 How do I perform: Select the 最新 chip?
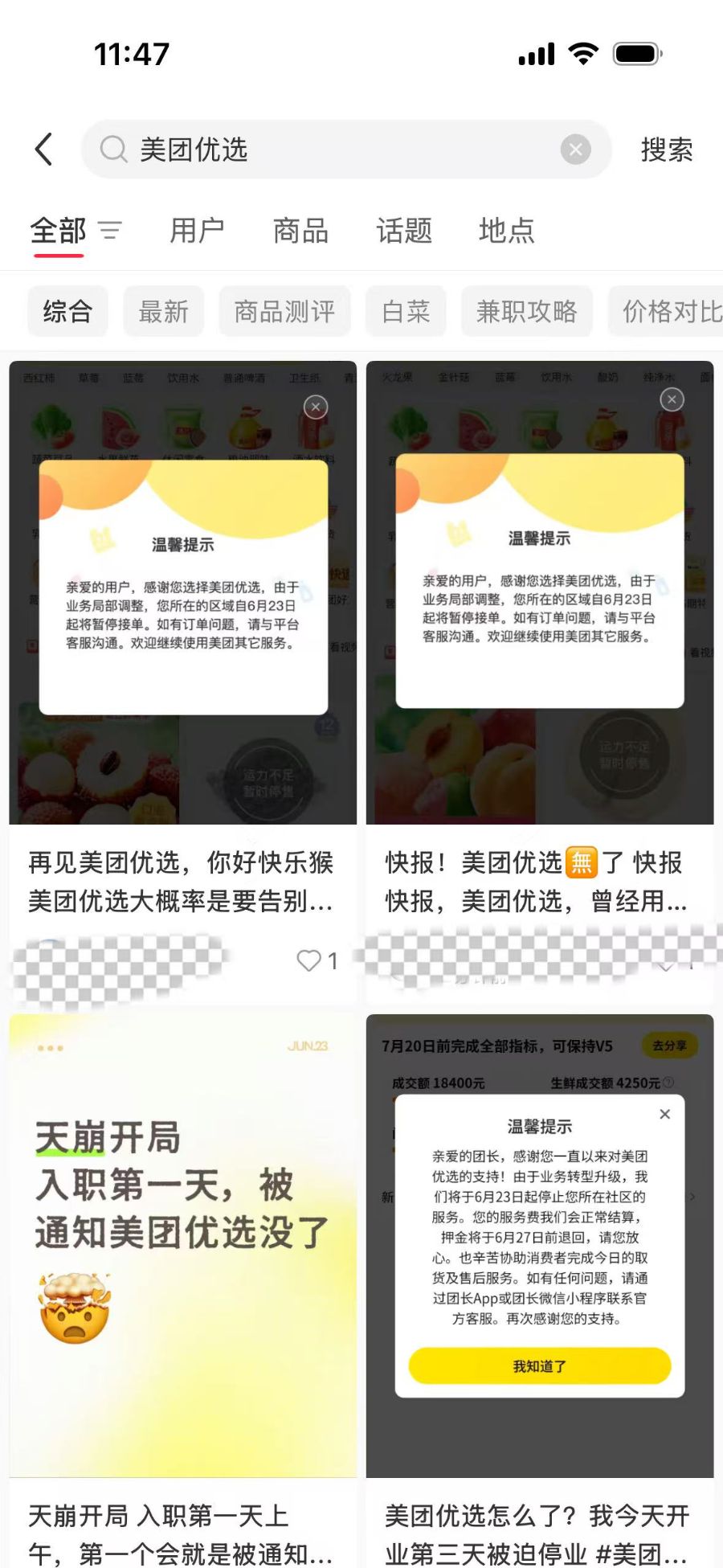tap(163, 311)
